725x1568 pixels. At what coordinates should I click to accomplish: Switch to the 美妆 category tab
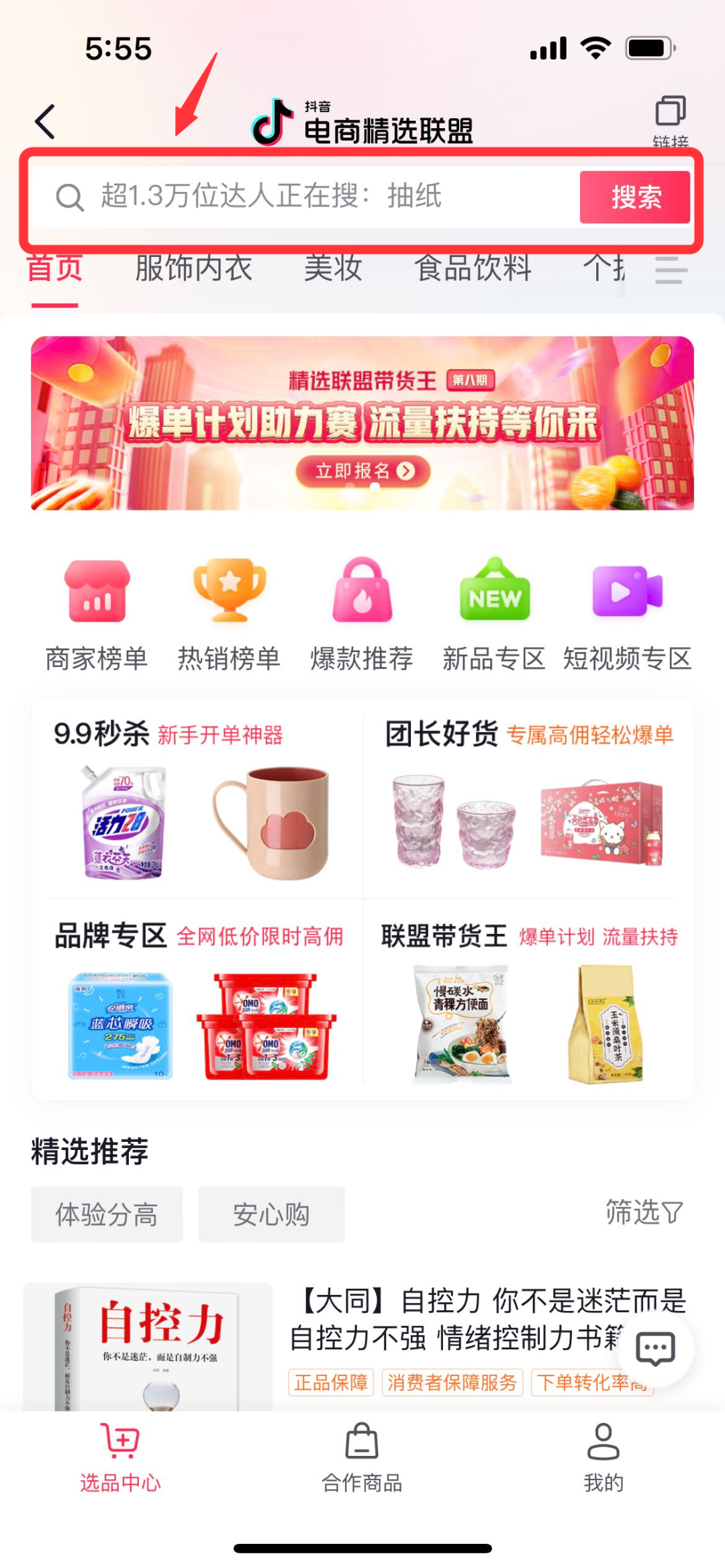tap(333, 268)
